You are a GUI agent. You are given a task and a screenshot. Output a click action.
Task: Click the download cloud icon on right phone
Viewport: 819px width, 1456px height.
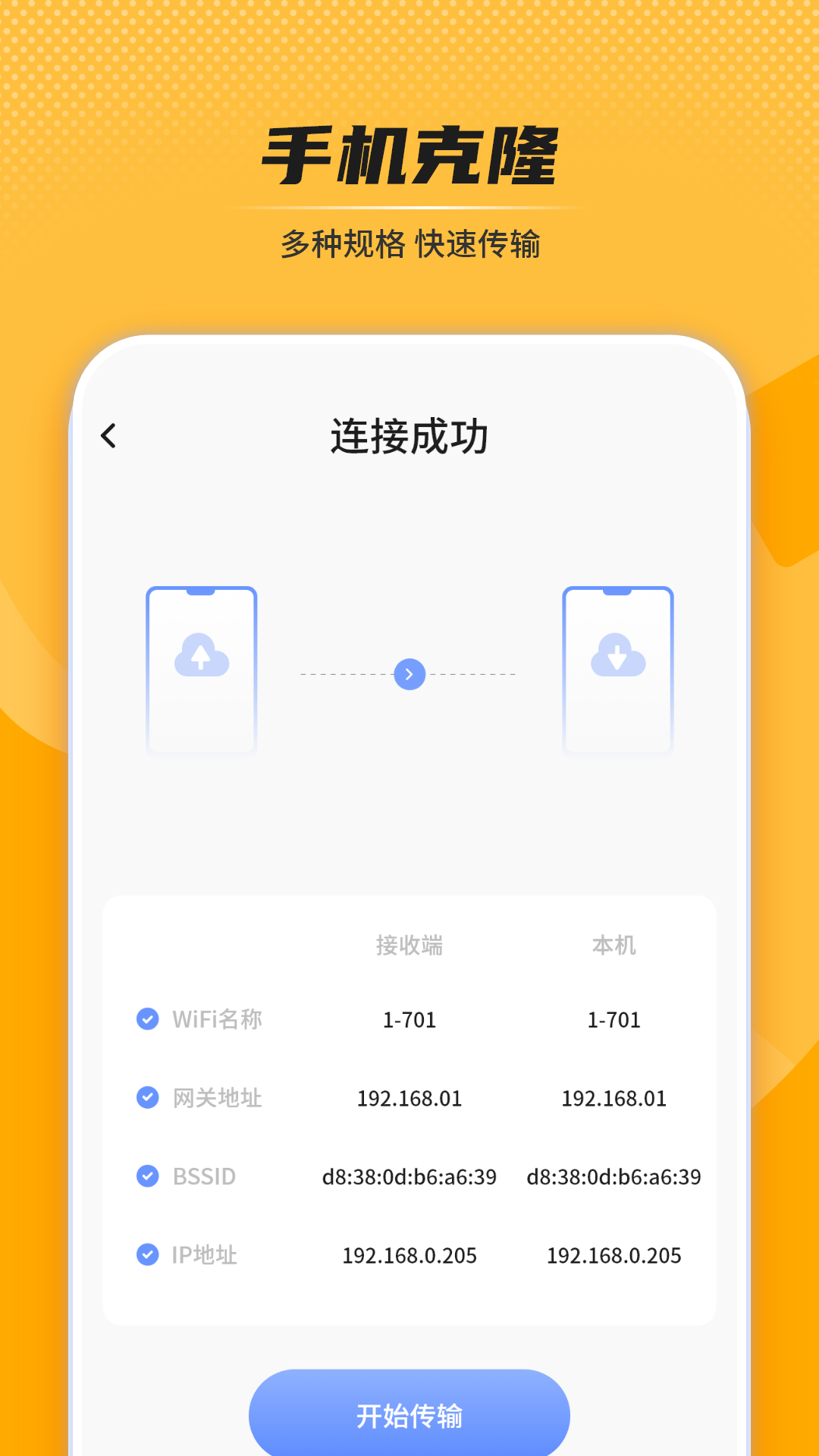coord(618,658)
